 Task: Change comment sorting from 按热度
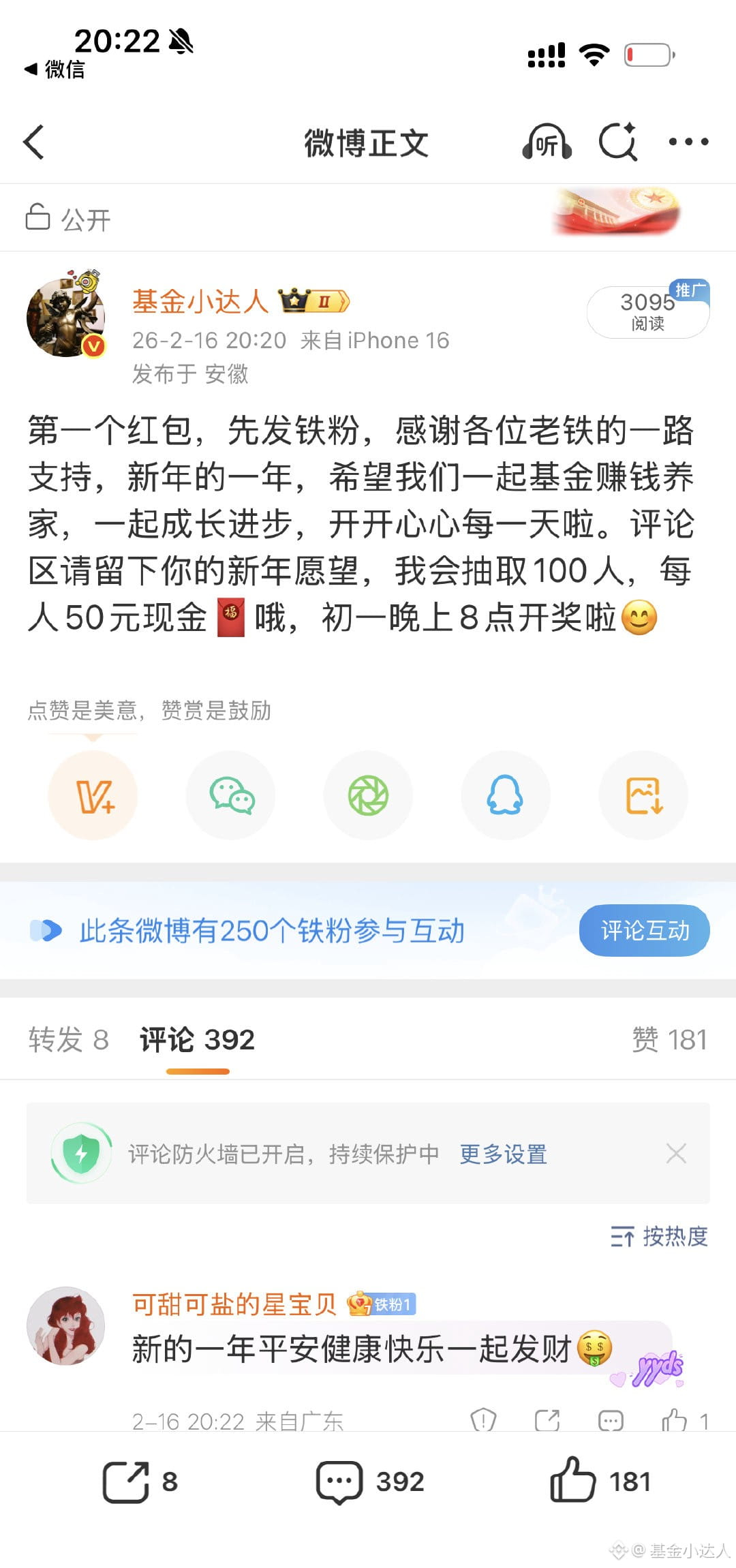[659, 1235]
